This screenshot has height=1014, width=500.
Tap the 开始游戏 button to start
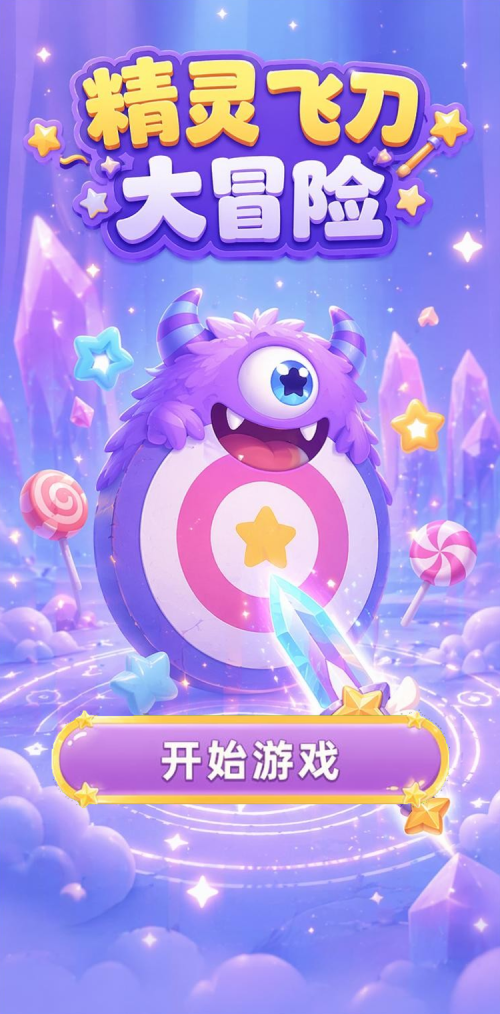pyautogui.click(x=250, y=761)
